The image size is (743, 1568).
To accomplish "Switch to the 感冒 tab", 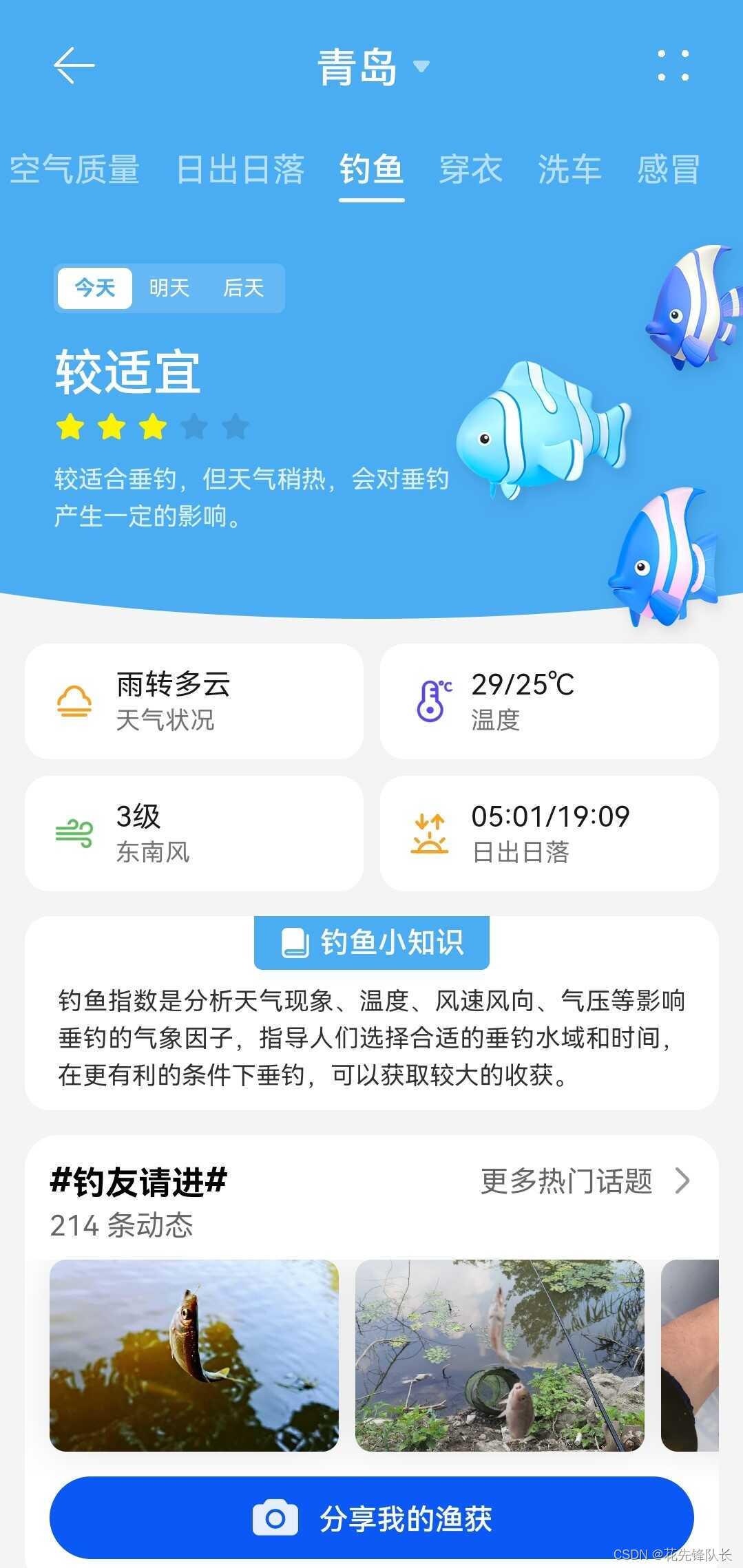I will pos(668,169).
